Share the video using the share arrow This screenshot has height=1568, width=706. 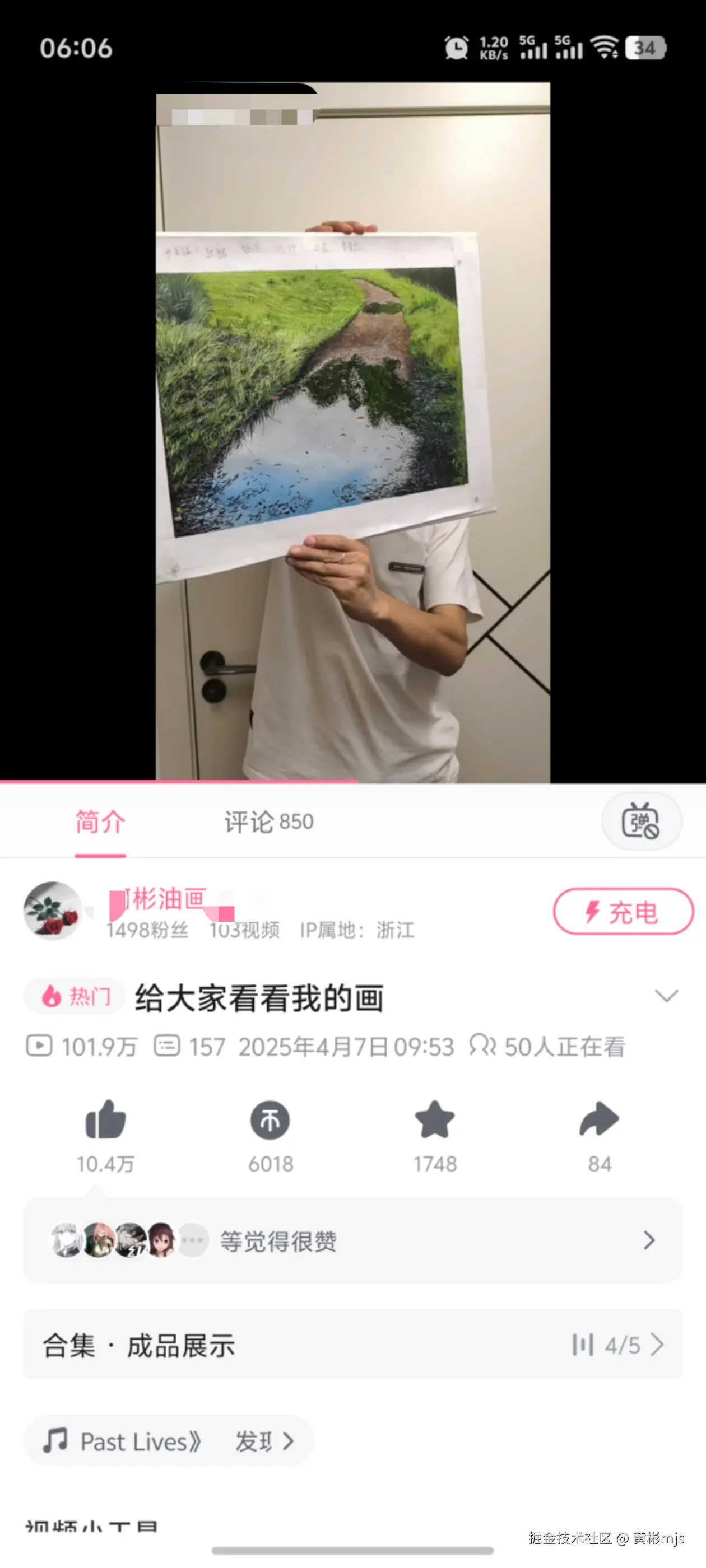click(x=601, y=1120)
